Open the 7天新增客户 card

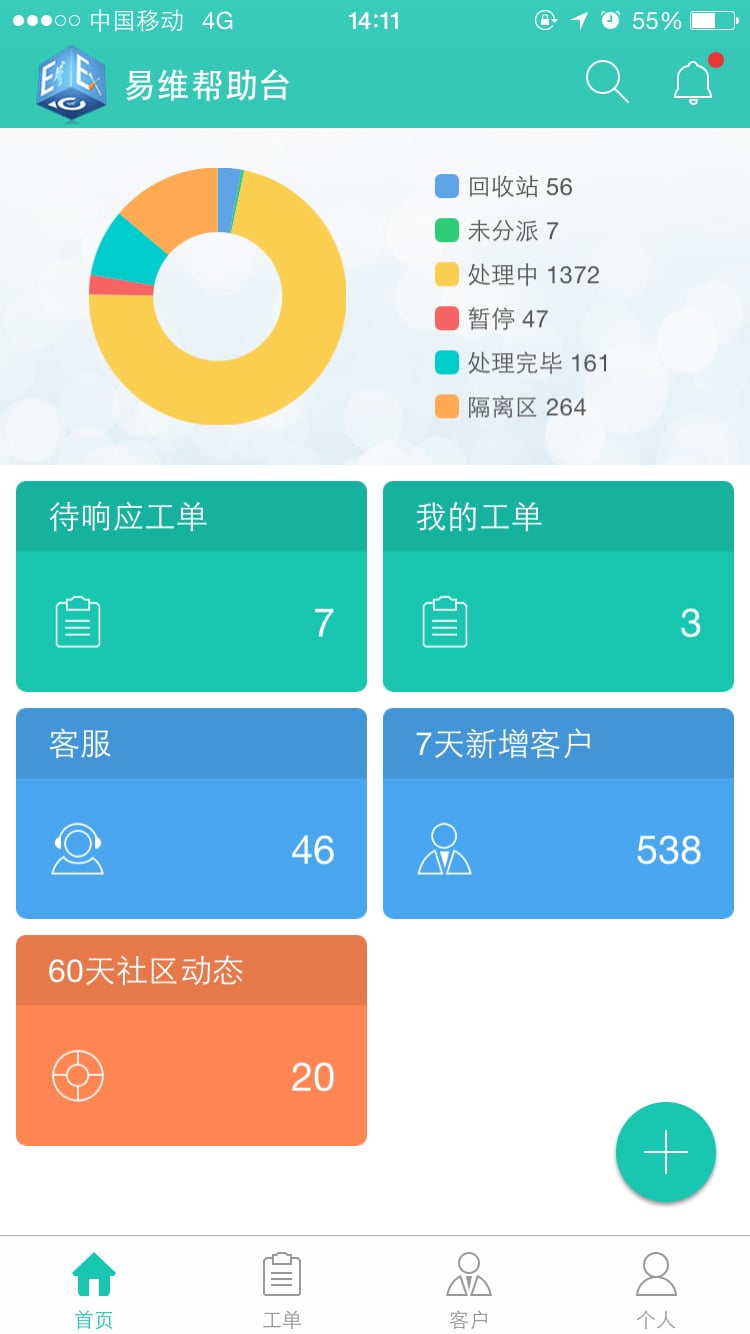[x=558, y=813]
